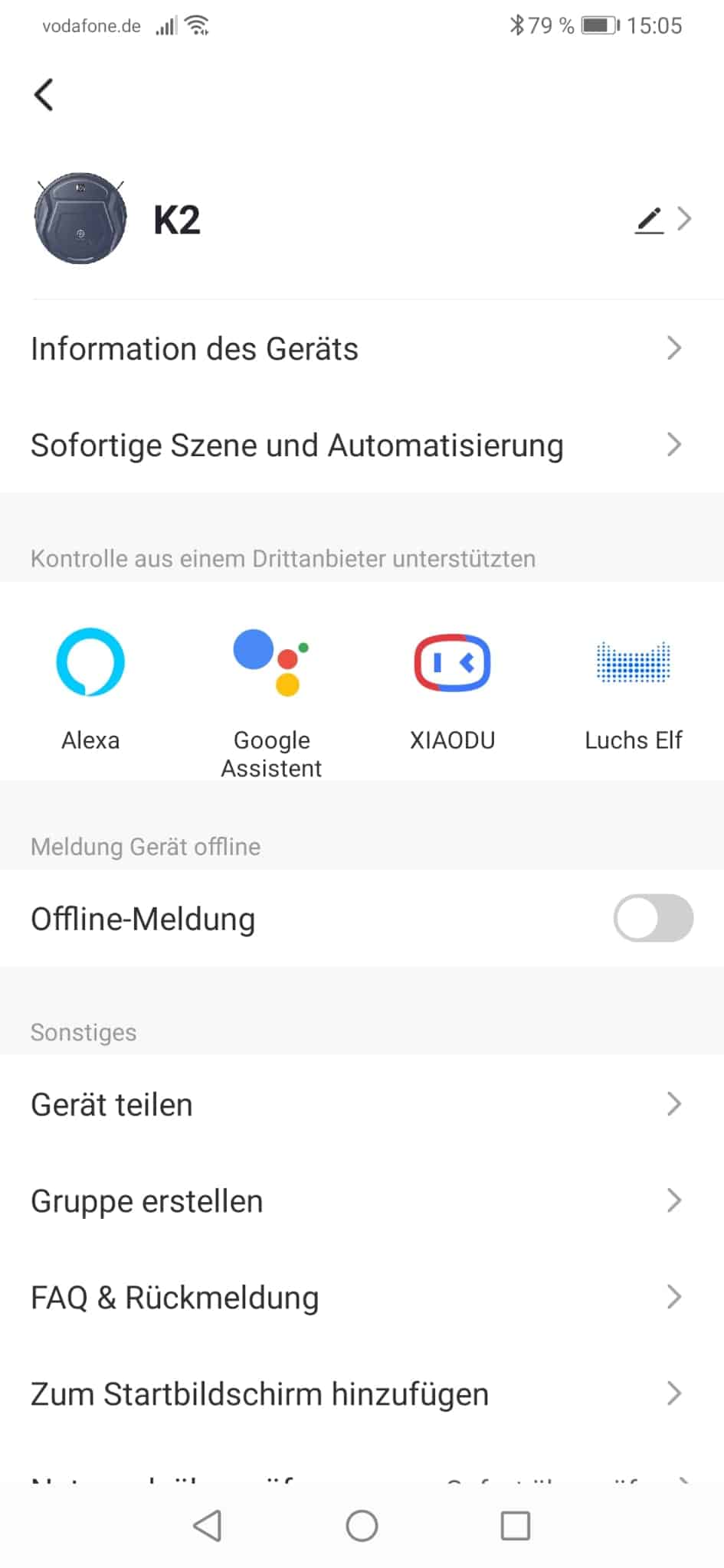Open Sofortige Szene und Automatisierung
Screen dimensions: 724x1568
(362, 445)
